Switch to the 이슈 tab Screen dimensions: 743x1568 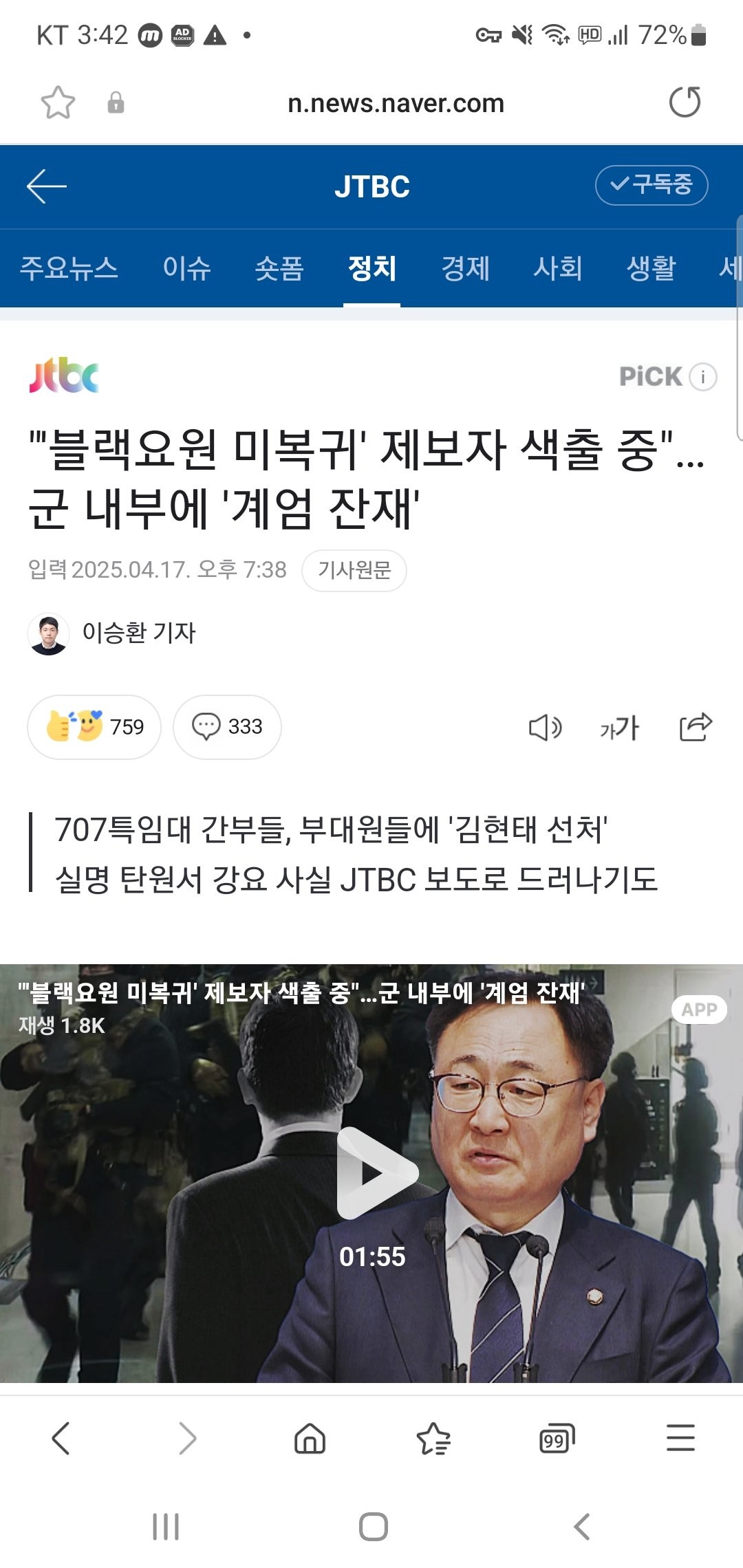(186, 268)
